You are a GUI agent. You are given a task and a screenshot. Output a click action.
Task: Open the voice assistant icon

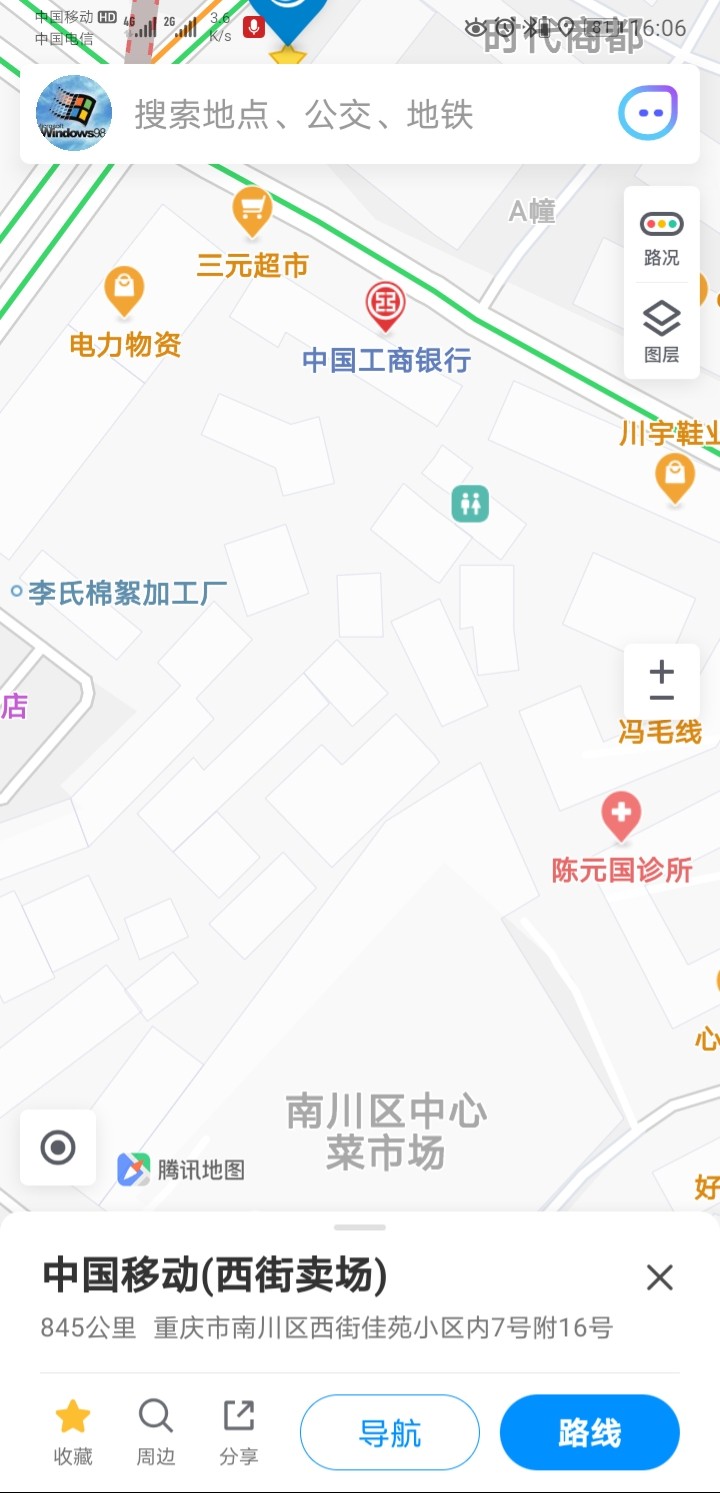click(x=648, y=113)
